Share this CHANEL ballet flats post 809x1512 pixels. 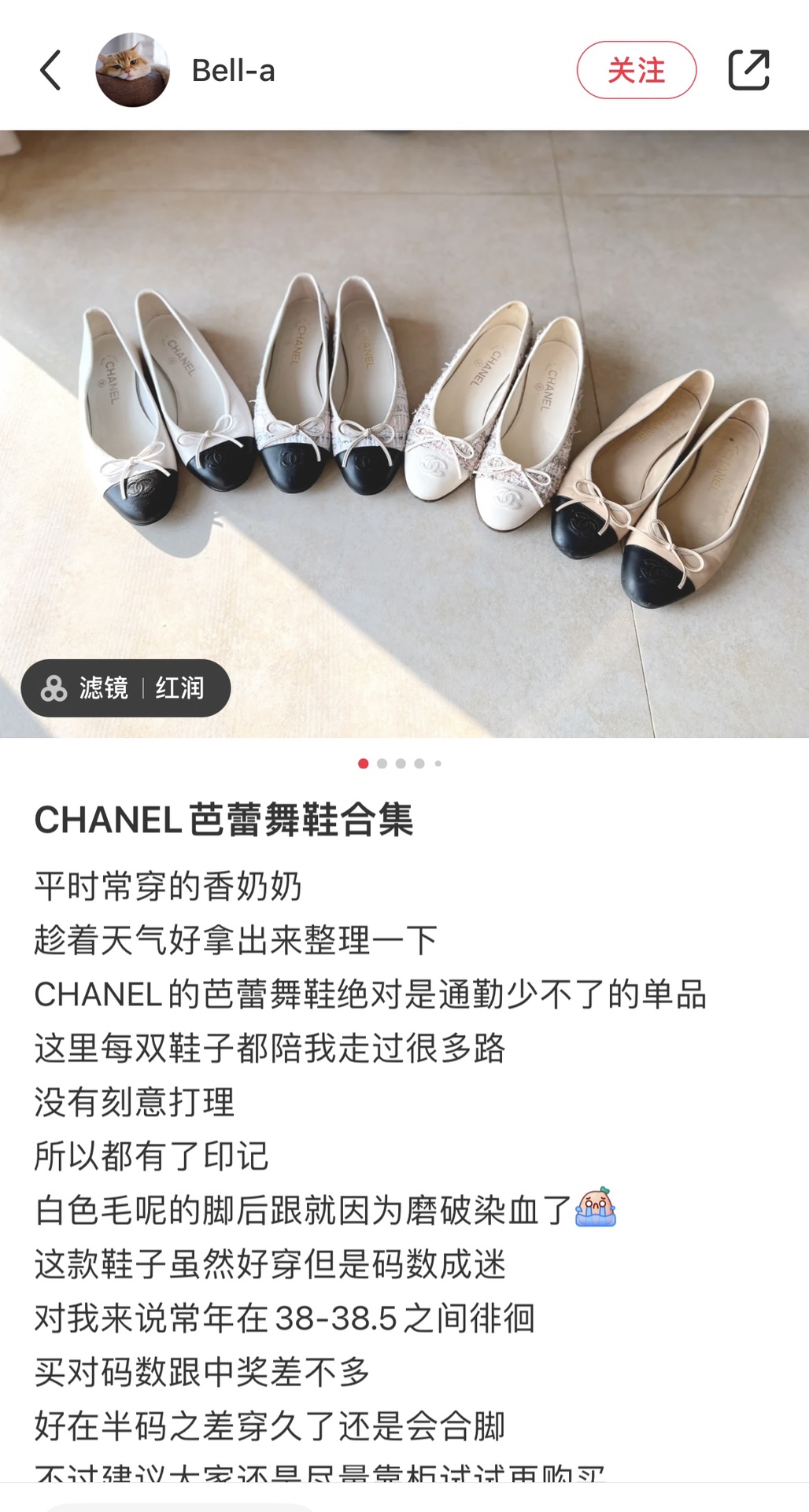(748, 70)
